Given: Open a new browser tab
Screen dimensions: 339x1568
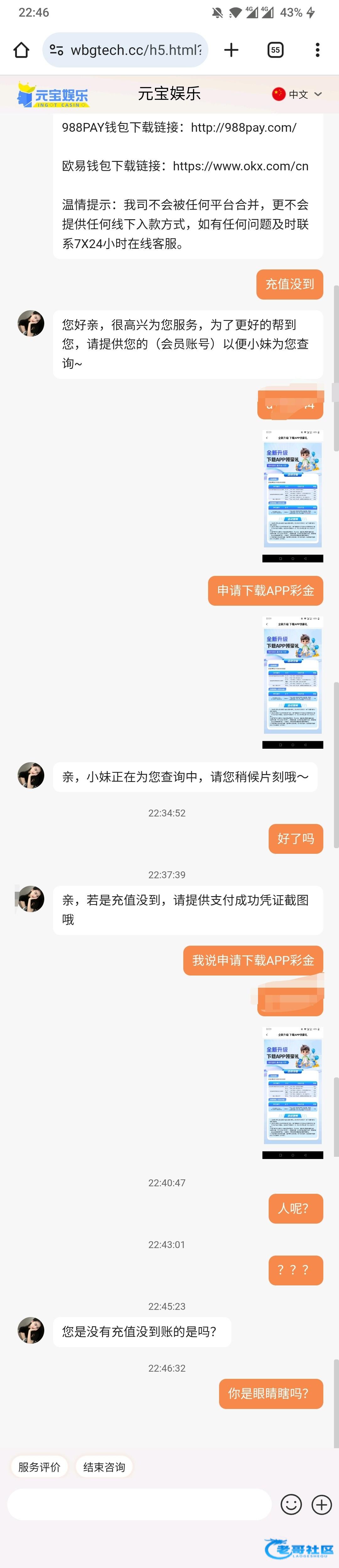Looking at the screenshot, I should 231,50.
